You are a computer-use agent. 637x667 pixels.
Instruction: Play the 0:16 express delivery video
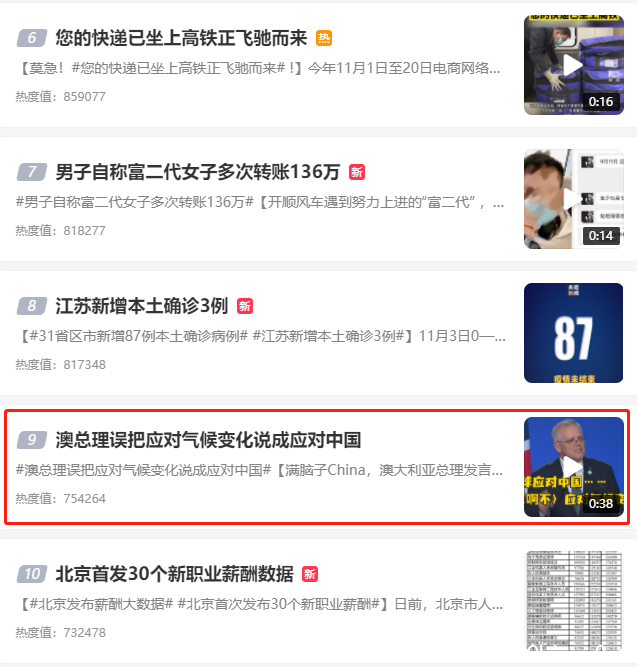pos(573,65)
